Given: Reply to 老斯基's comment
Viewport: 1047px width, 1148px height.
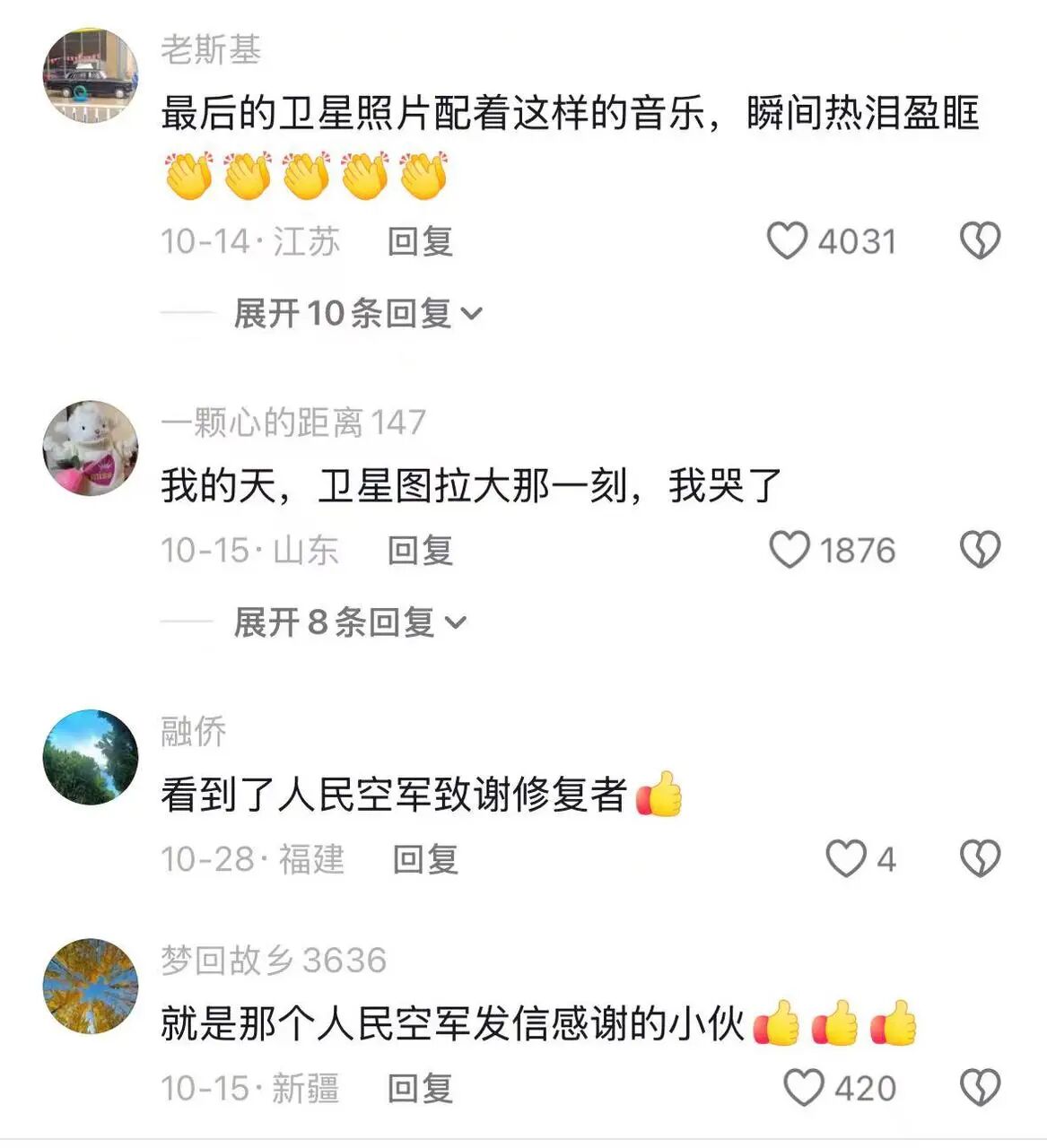Looking at the screenshot, I should point(420,241).
